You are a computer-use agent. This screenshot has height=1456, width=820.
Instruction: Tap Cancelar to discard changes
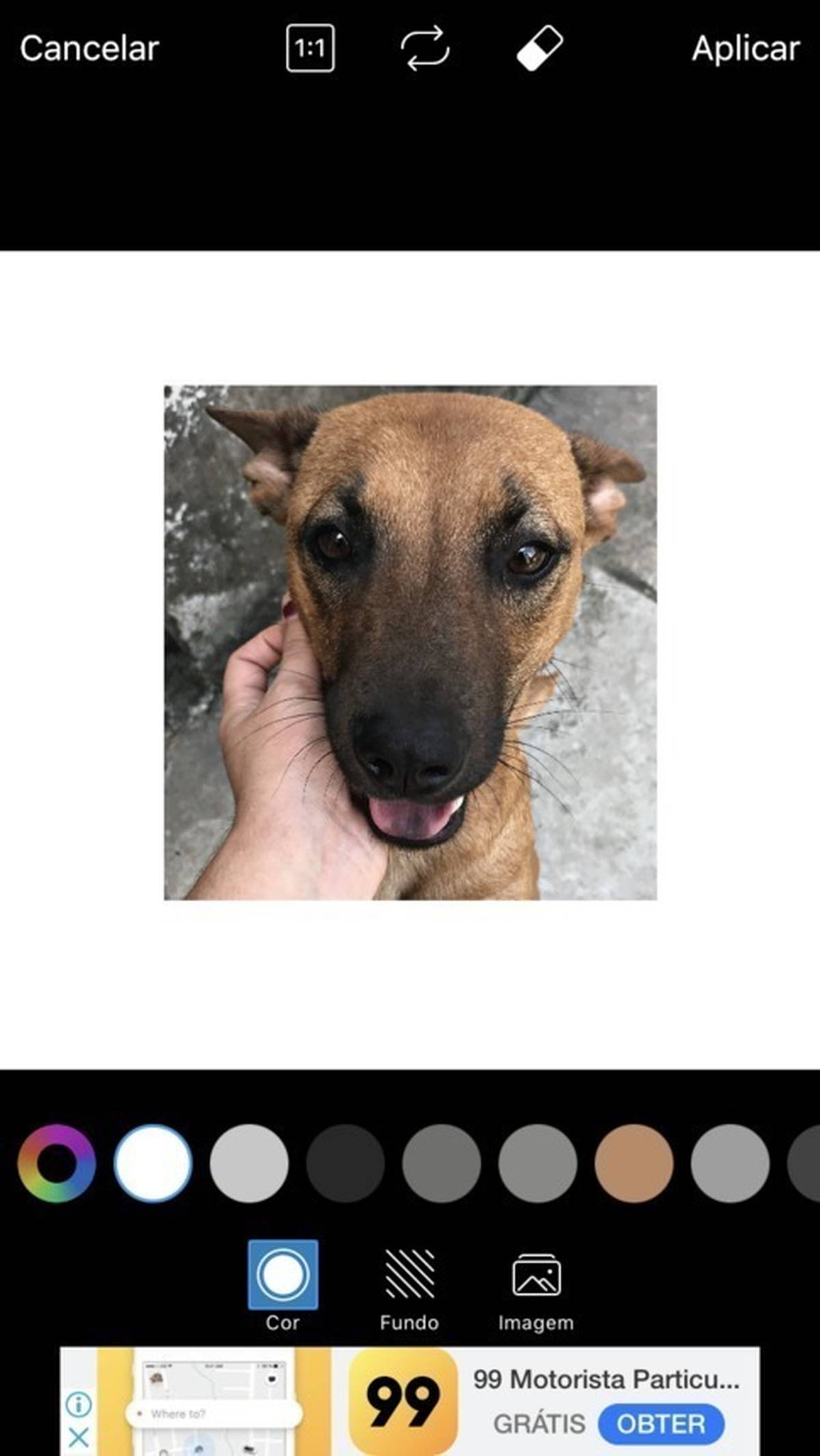click(x=90, y=48)
